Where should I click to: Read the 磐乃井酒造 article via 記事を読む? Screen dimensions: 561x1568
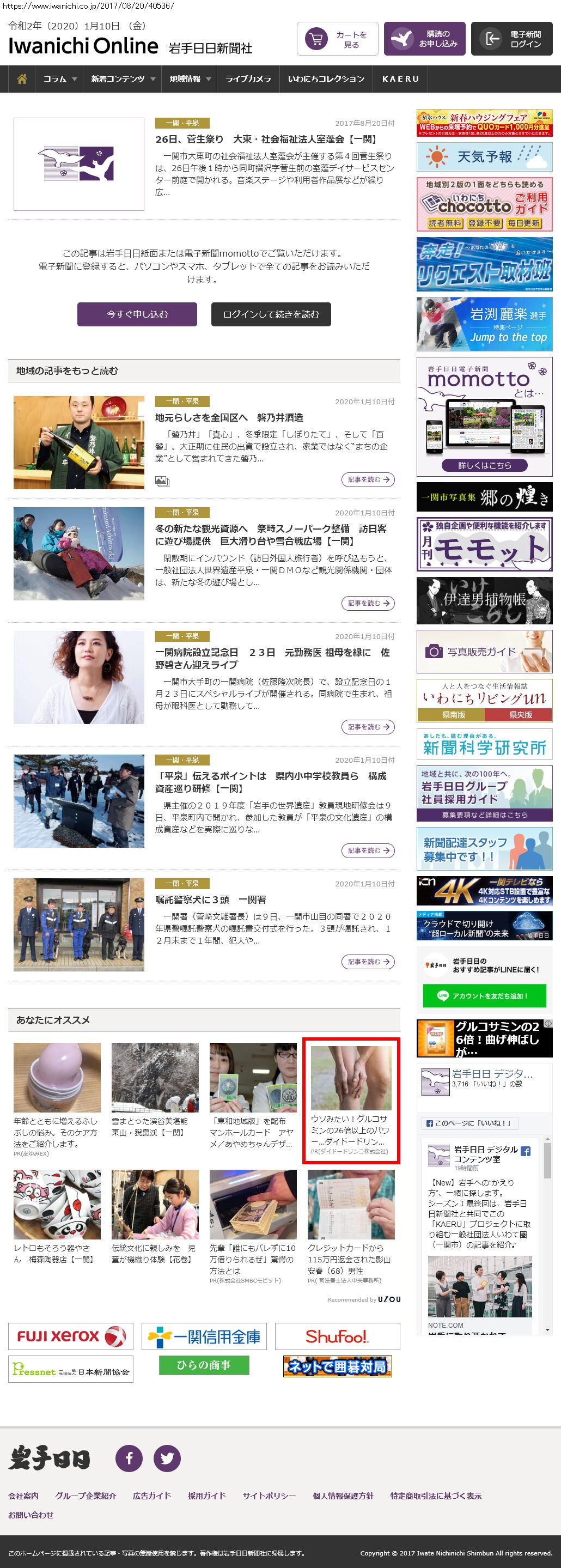pyautogui.click(x=368, y=479)
